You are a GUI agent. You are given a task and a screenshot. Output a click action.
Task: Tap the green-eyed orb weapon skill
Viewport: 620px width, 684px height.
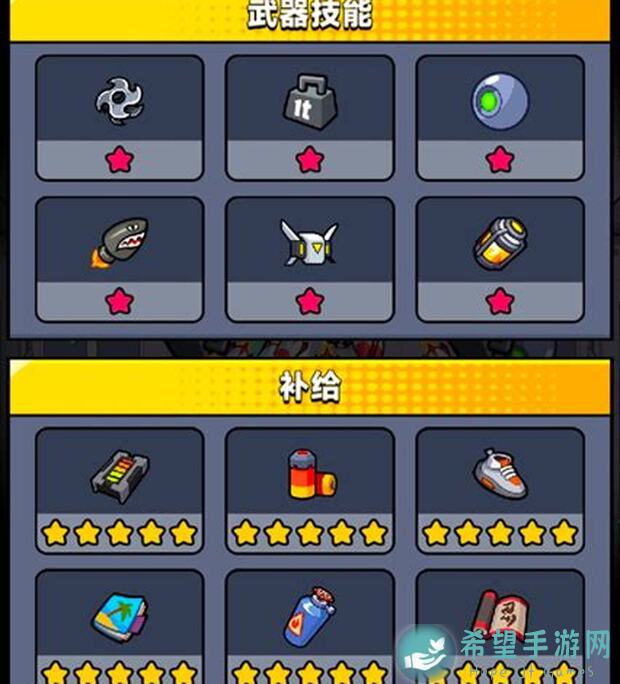(500, 101)
